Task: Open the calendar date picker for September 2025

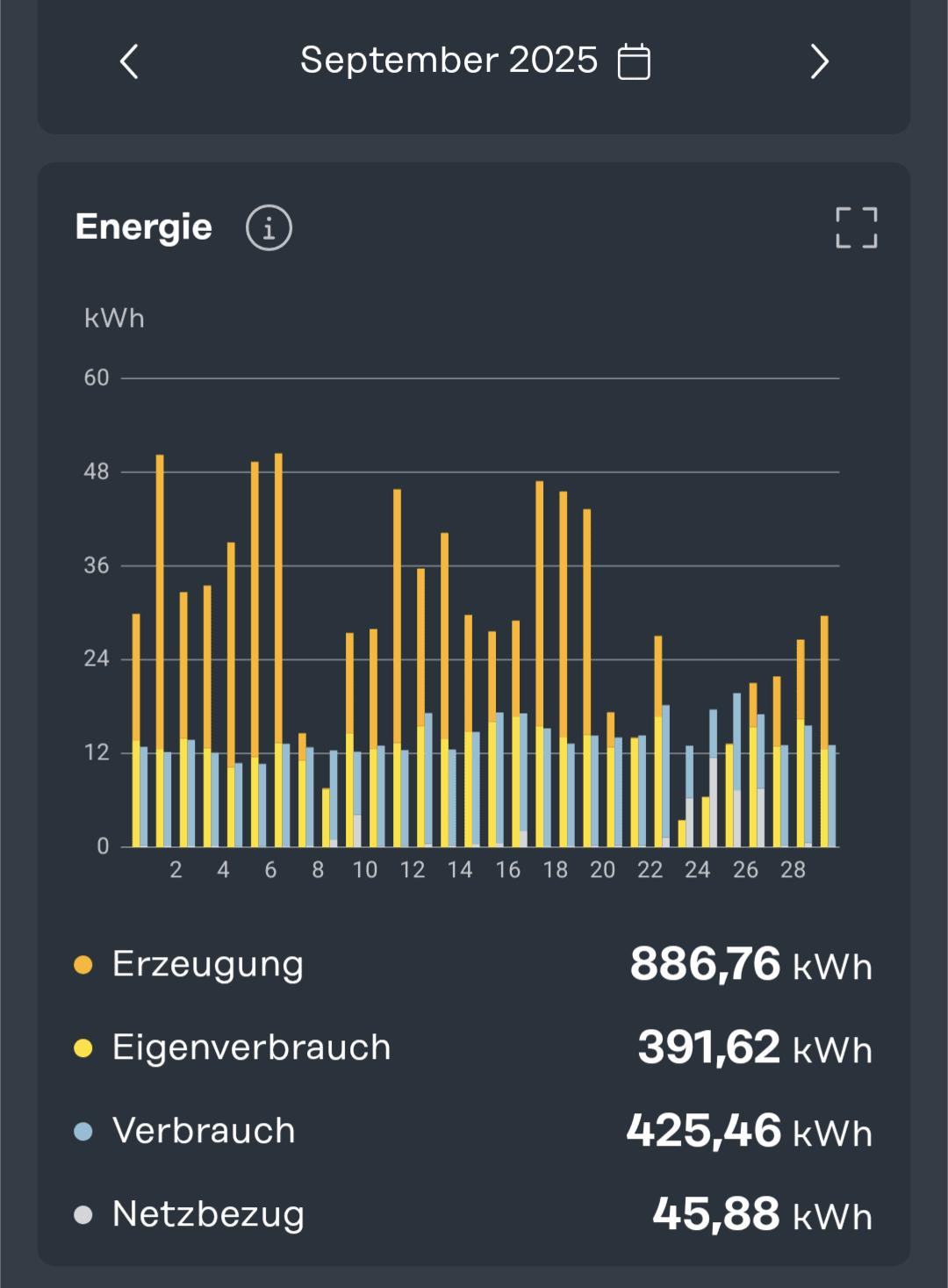Action: pyautogui.click(x=634, y=61)
